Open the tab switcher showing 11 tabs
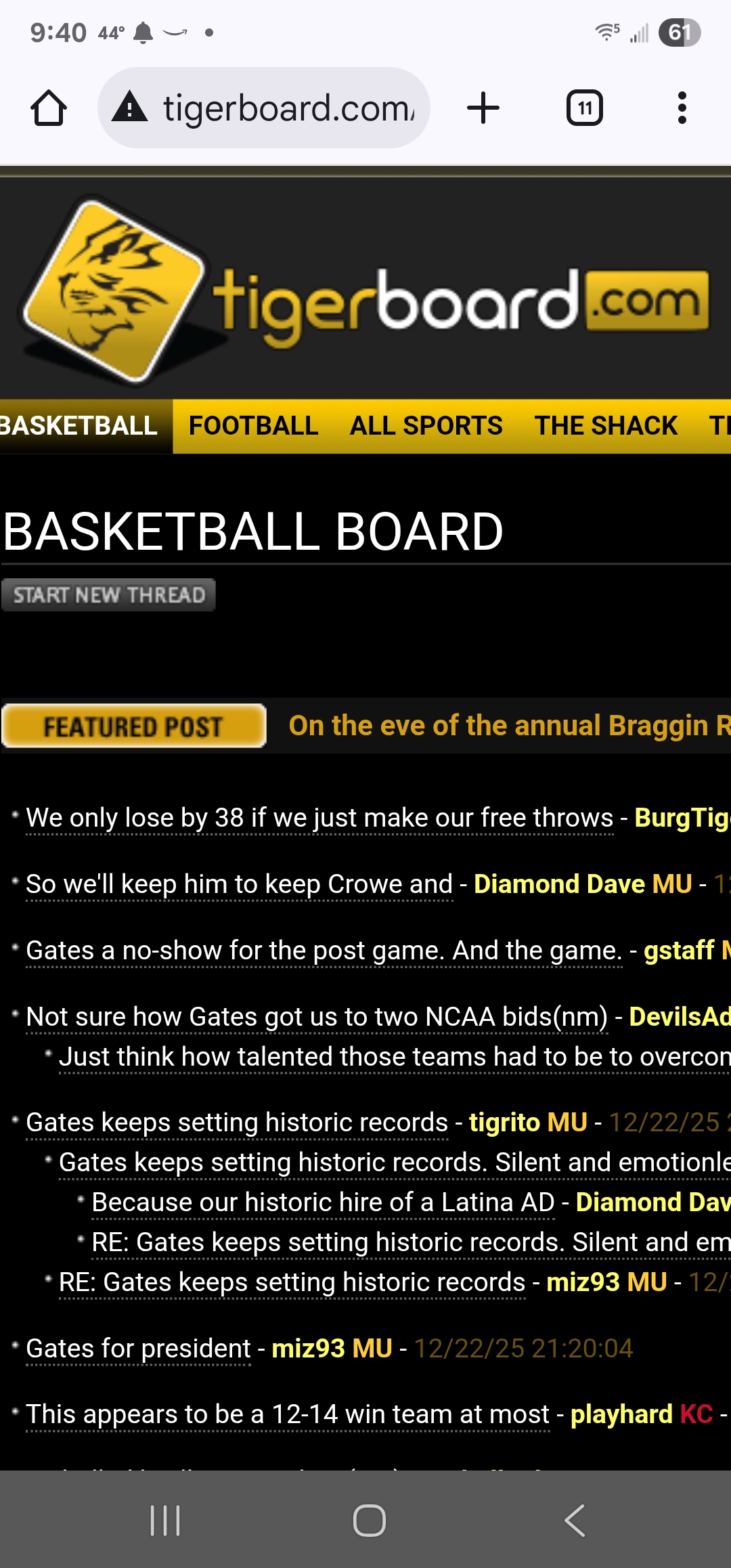Viewport: 731px width, 1568px height. click(x=585, y=108)
